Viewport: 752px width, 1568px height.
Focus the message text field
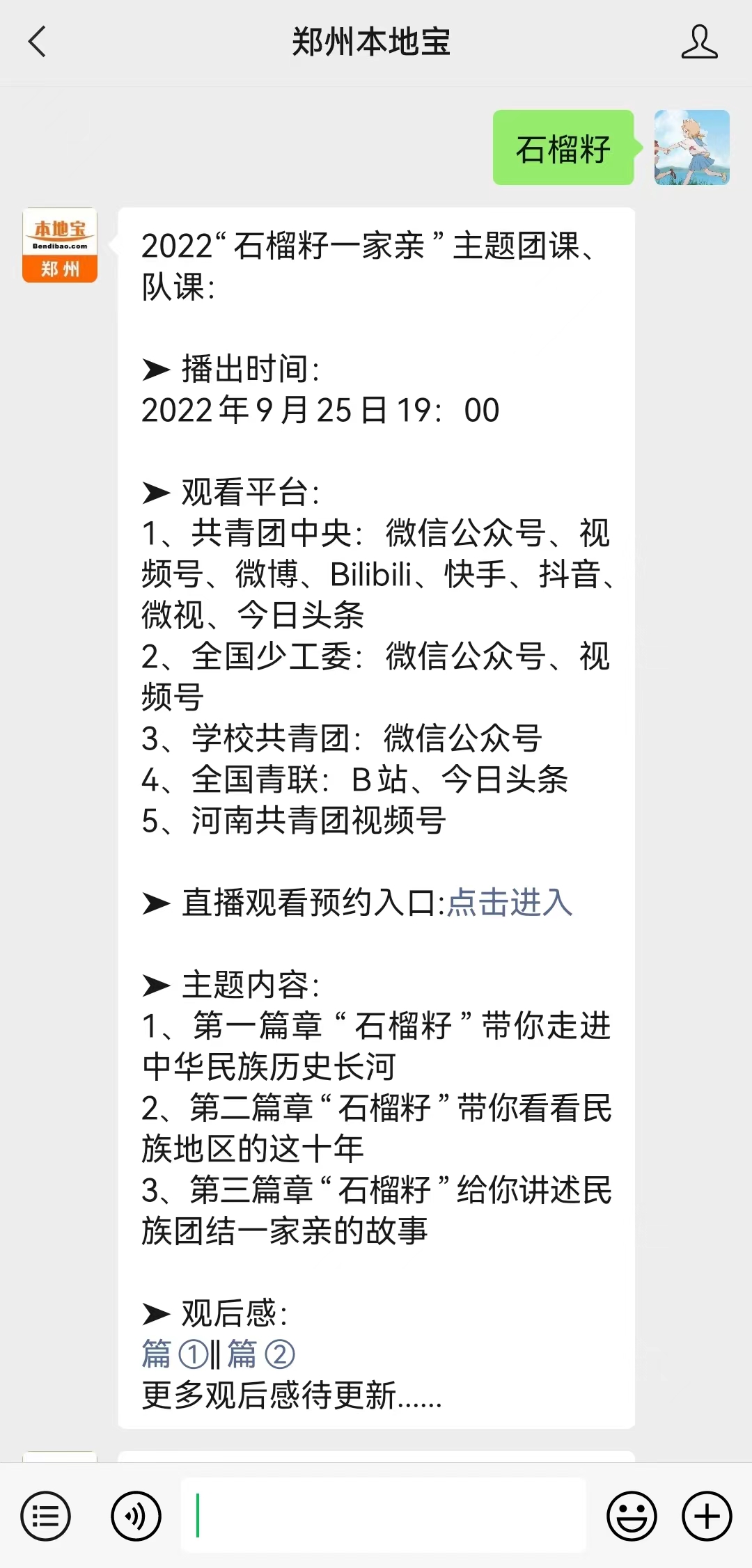(x=383, y=1515)
